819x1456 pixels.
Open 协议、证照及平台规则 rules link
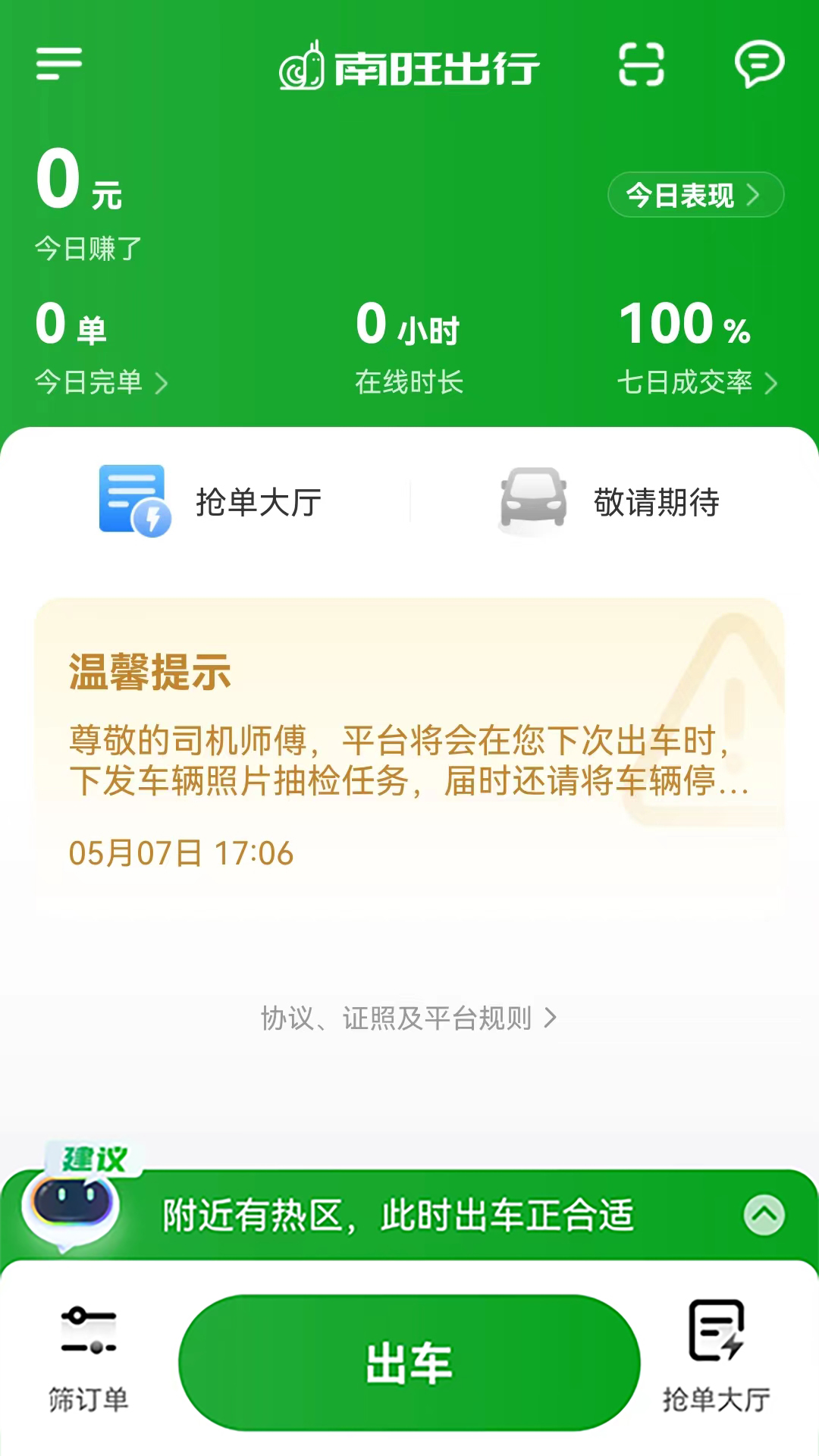pyautogui.click(x=408, y=1019)
